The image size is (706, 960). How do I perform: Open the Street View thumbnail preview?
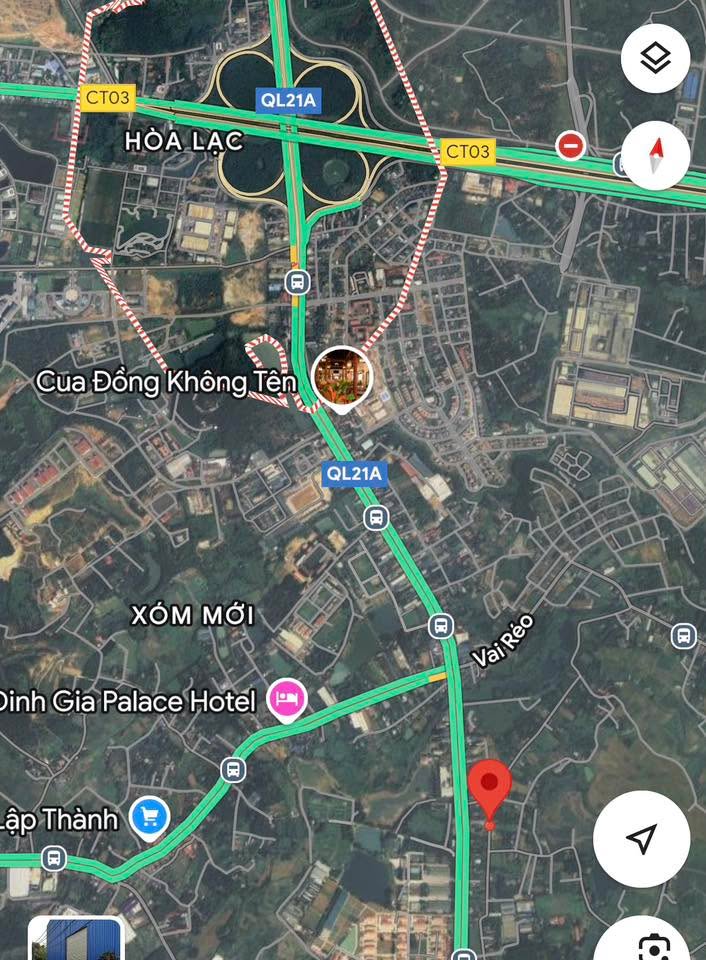point(75,940)
